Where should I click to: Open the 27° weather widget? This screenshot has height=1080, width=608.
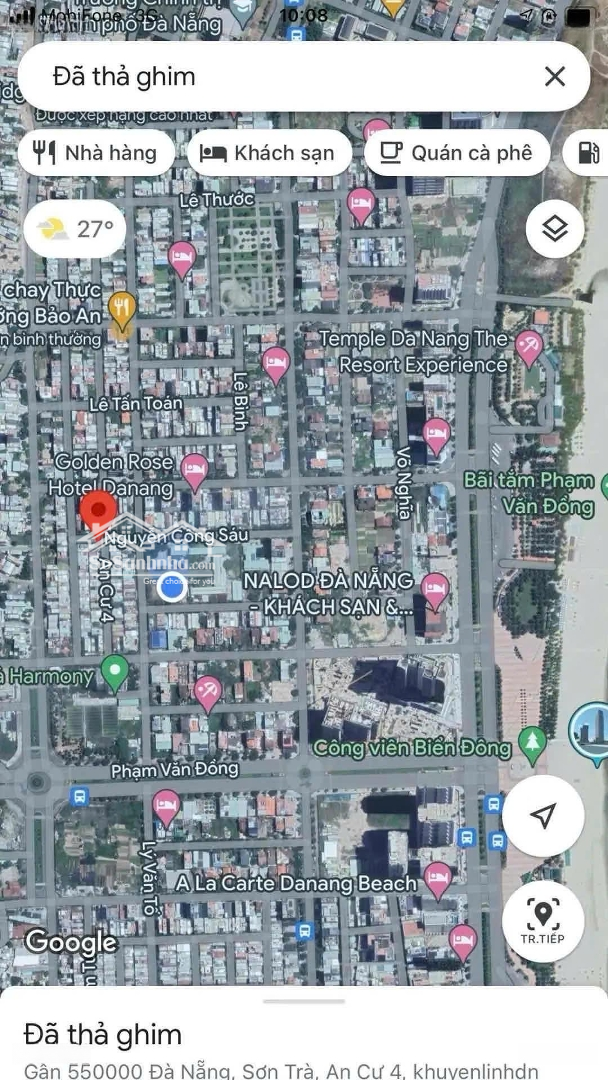click(x=75, y=229)
